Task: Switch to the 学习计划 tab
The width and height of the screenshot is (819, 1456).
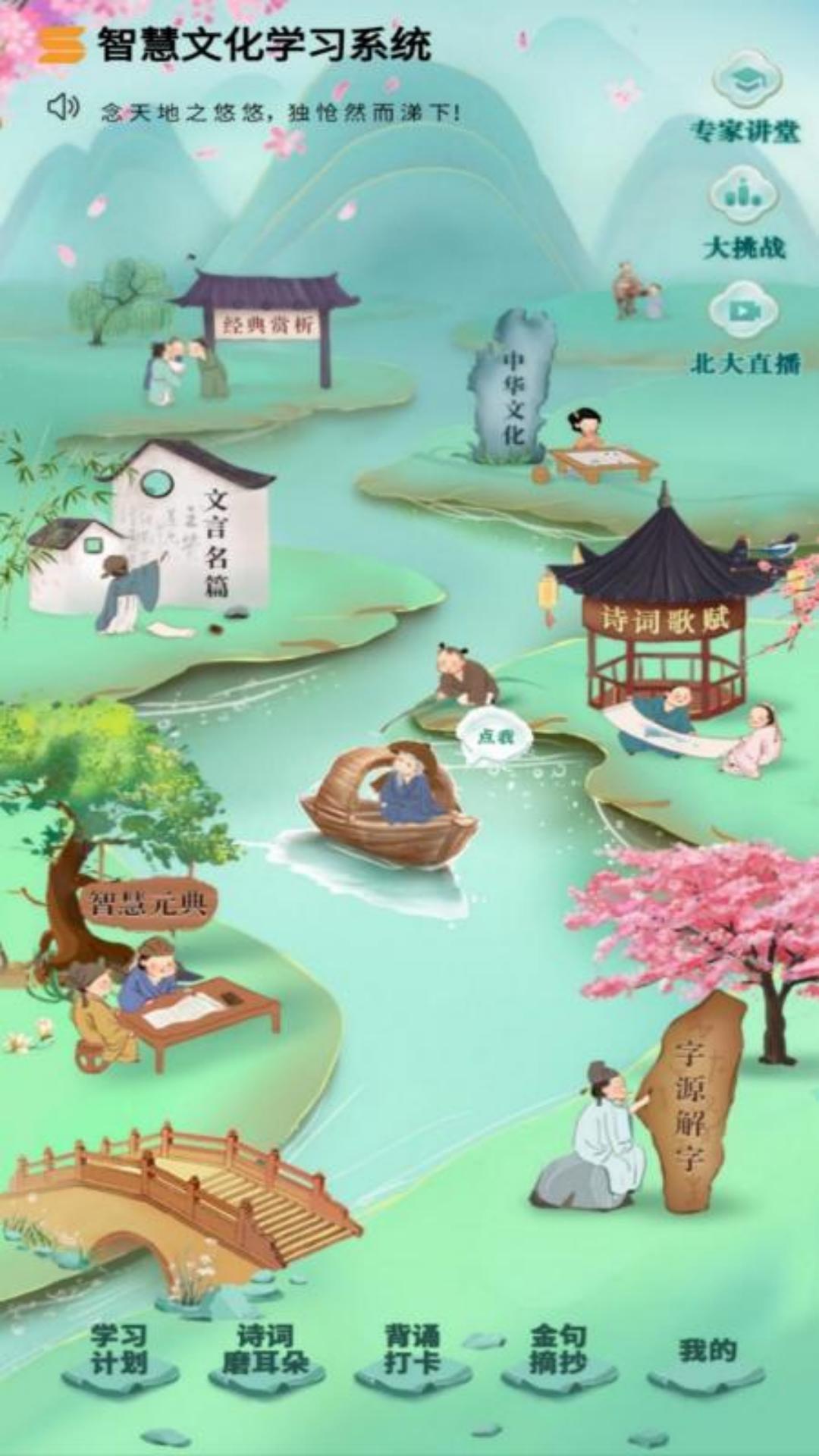Action: tap(119, 1351)
